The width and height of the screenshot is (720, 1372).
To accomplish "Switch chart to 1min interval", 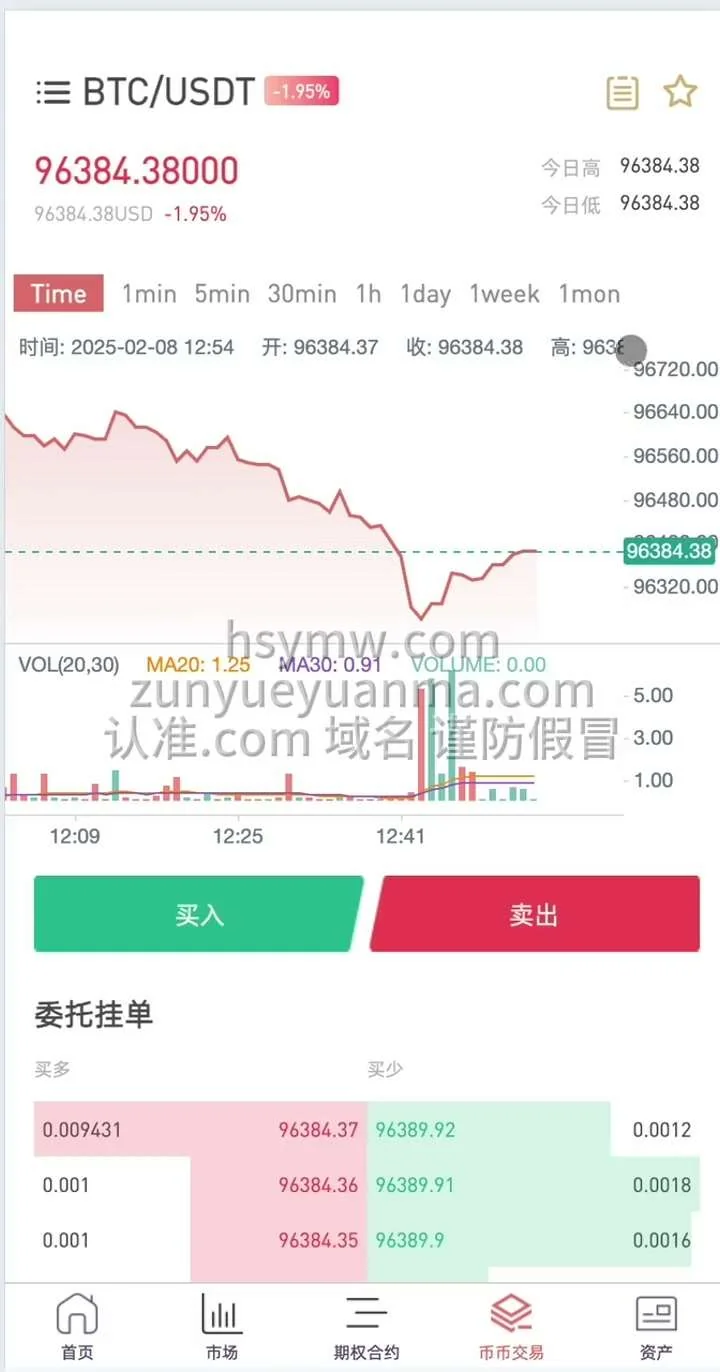I will [x=149, y=294].
